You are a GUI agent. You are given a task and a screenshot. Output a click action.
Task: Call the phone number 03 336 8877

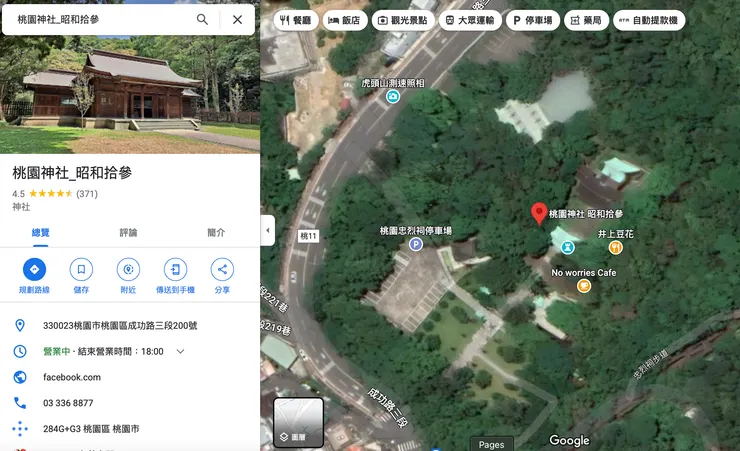68,403
